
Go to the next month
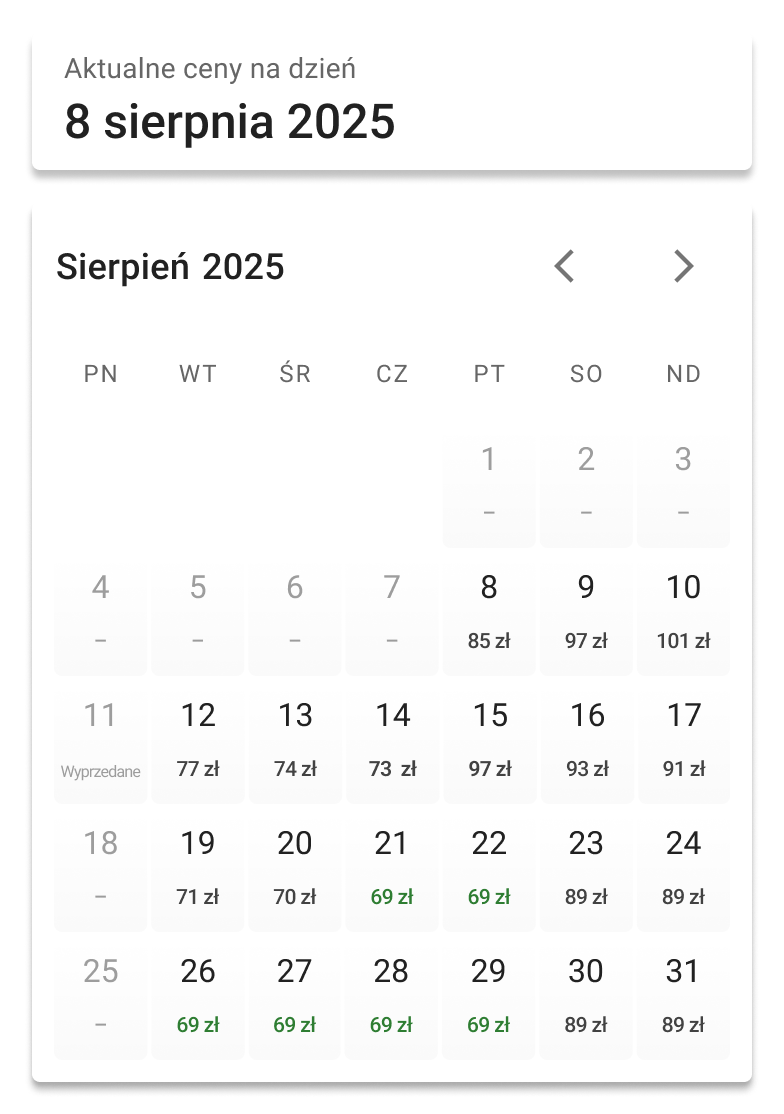tap(683, 267)
